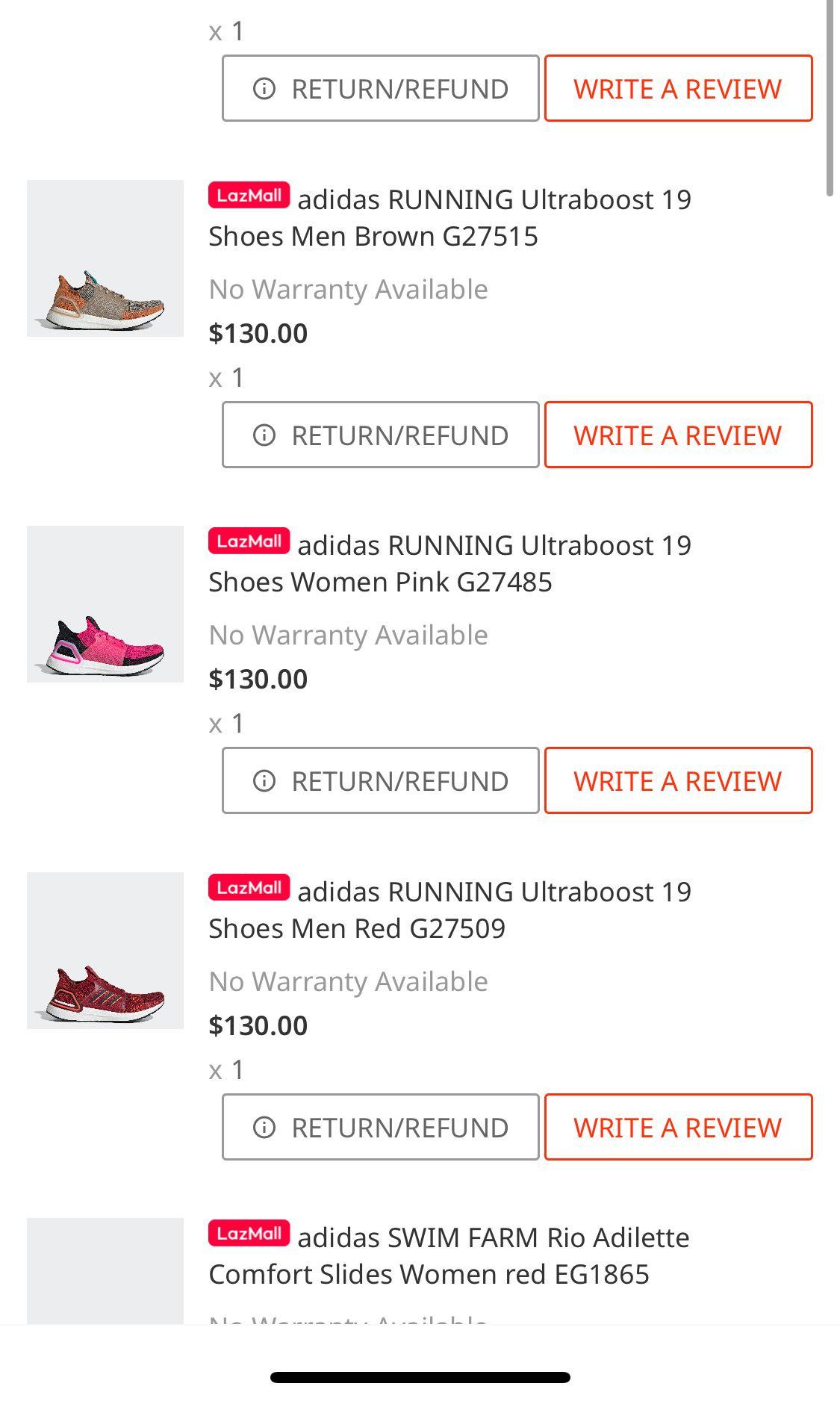Open the brown Ultraboost 19 shoe image
Screen dimensions: 840x1401
coord(105,258)
